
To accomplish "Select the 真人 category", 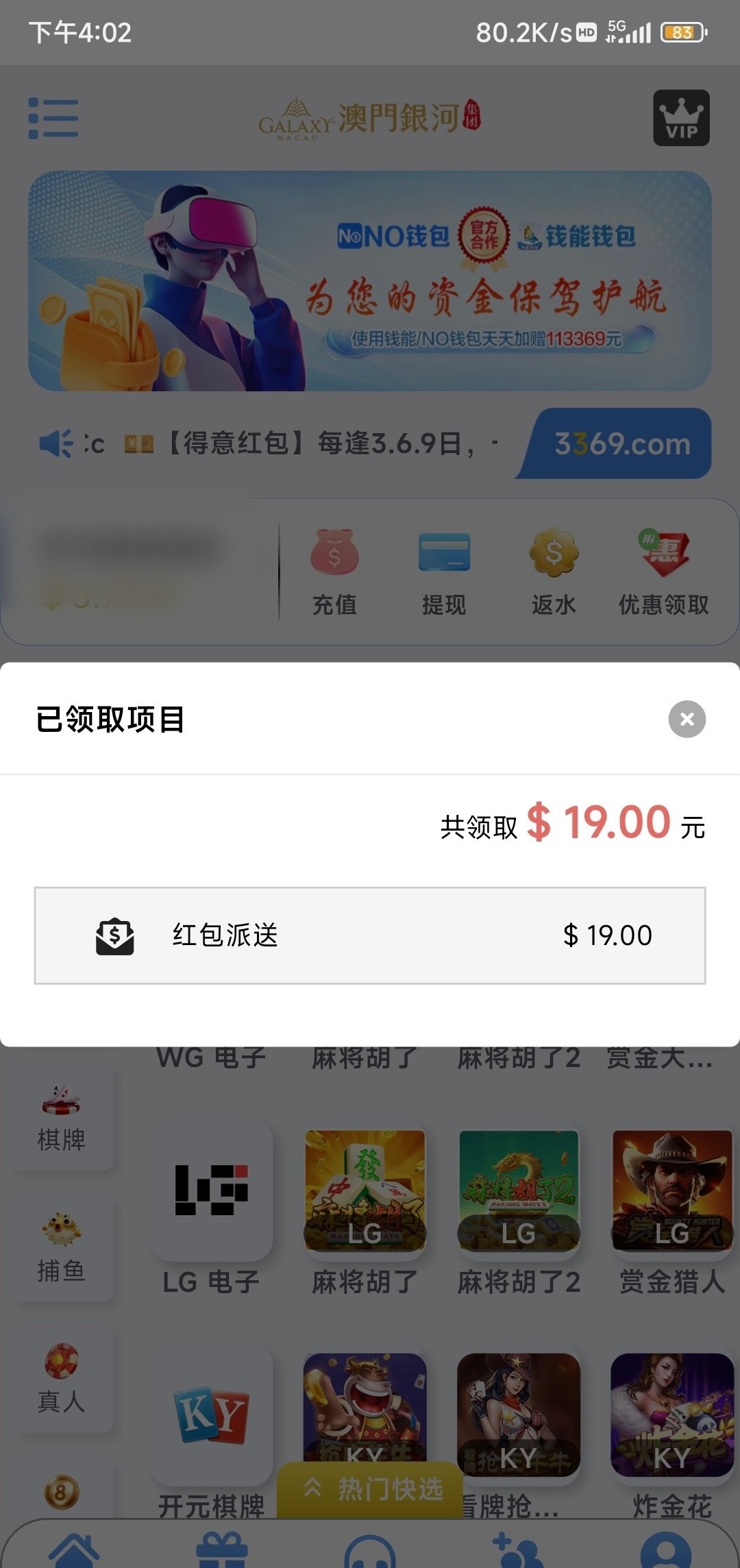I will tap(62, 1379).
